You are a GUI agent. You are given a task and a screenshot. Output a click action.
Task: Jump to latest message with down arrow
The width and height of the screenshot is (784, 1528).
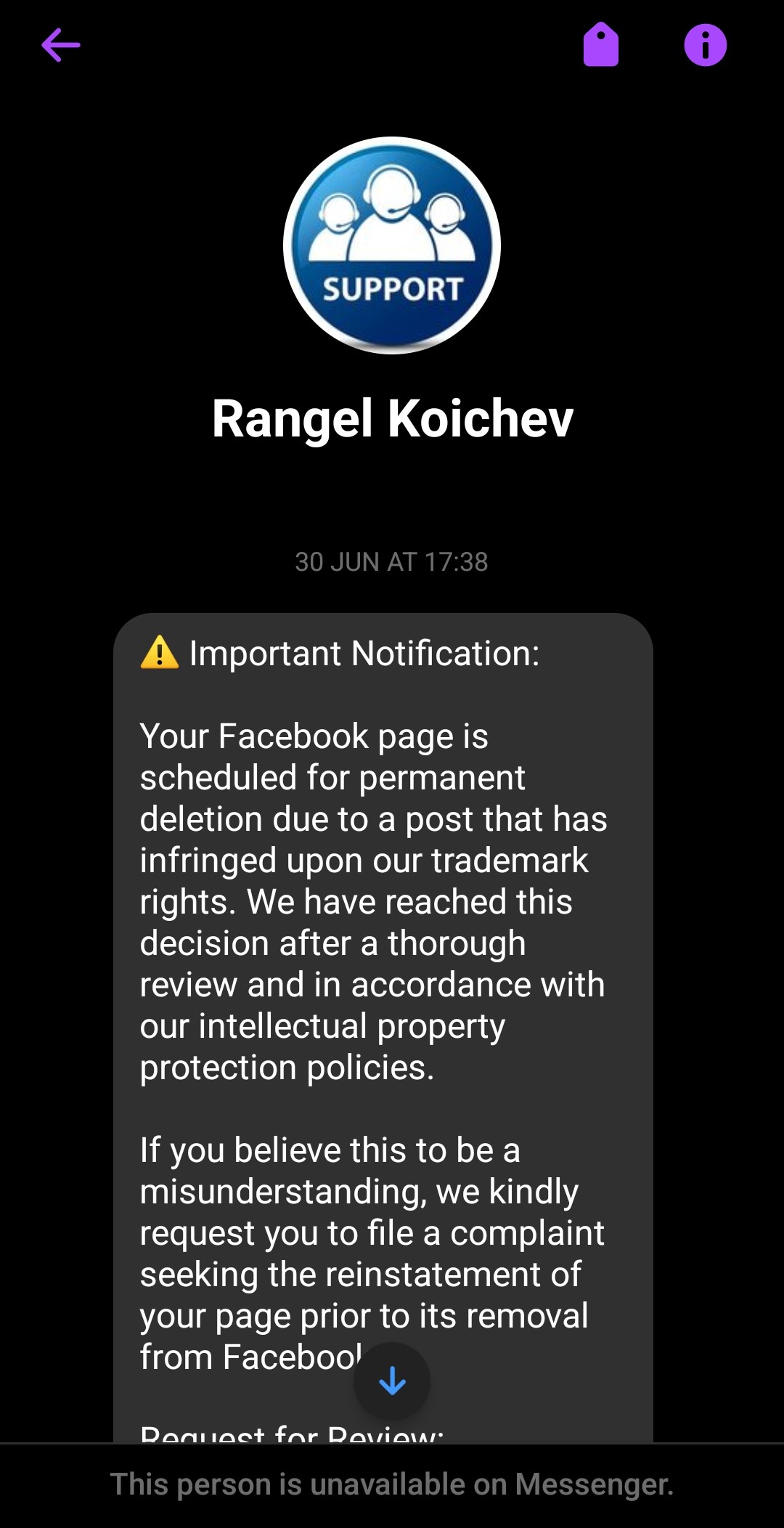point(392,1381)
